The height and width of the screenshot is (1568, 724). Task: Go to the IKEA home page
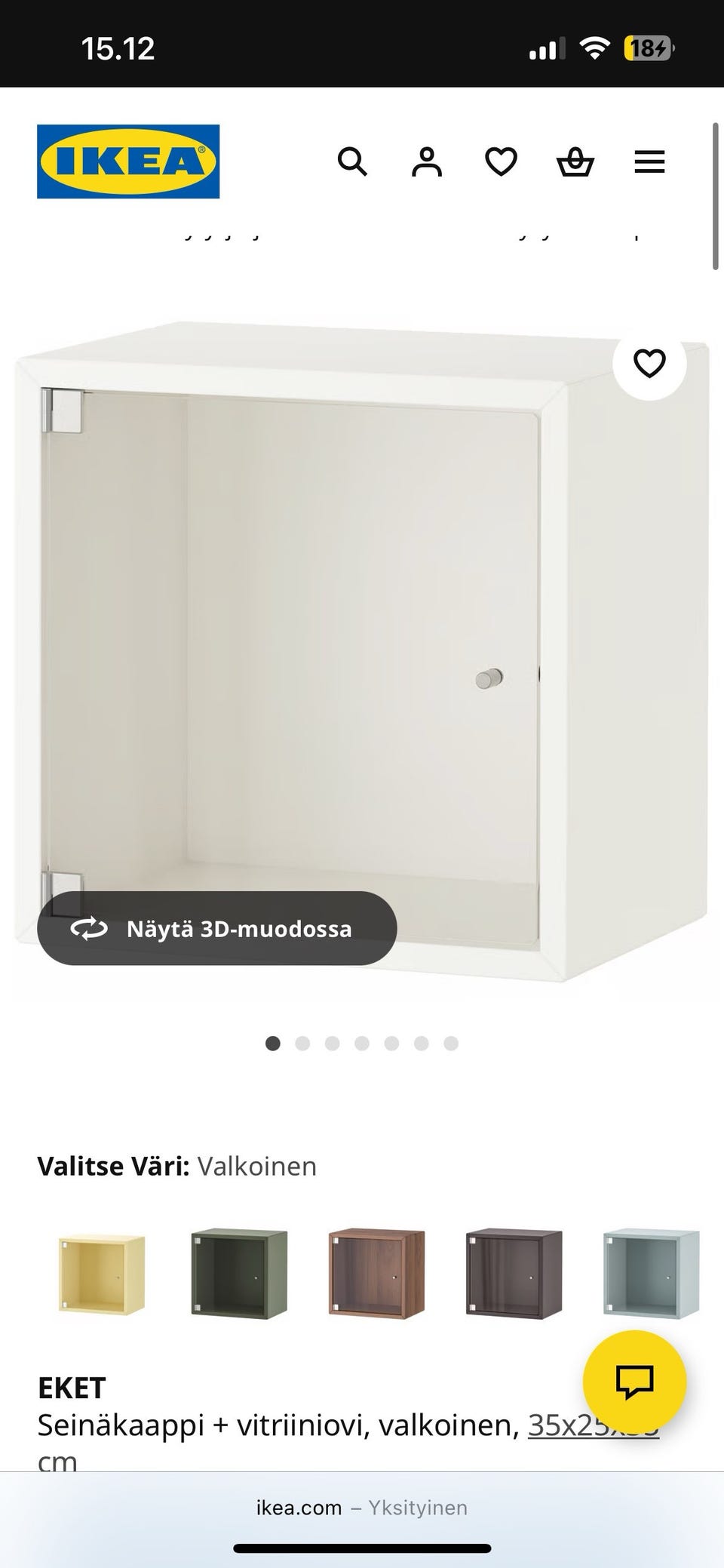(x=128, y=161)
